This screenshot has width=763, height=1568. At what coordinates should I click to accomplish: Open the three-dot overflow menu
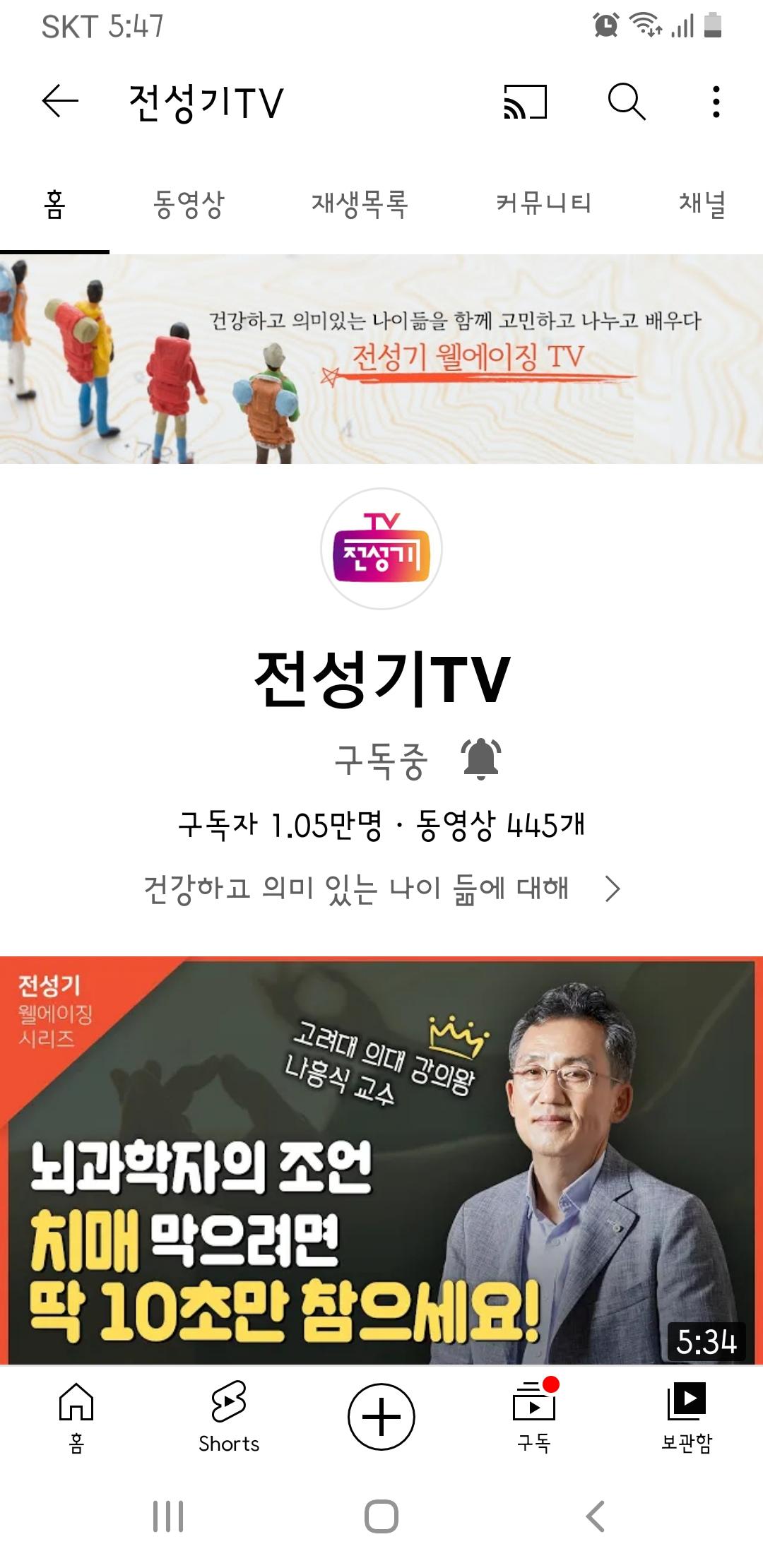pos(716,101)
